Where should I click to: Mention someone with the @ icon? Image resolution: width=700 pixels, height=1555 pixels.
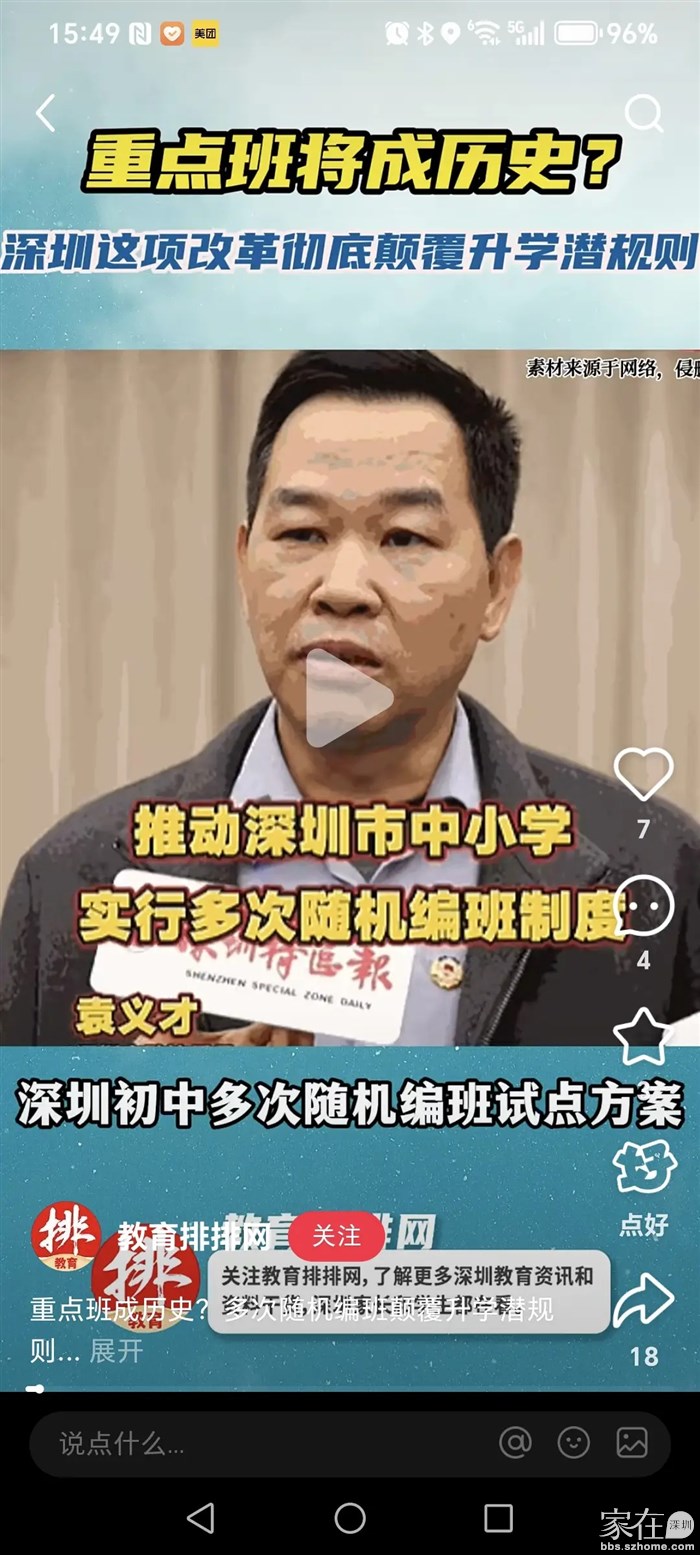pyautogui.click(x=515, y=1442)
